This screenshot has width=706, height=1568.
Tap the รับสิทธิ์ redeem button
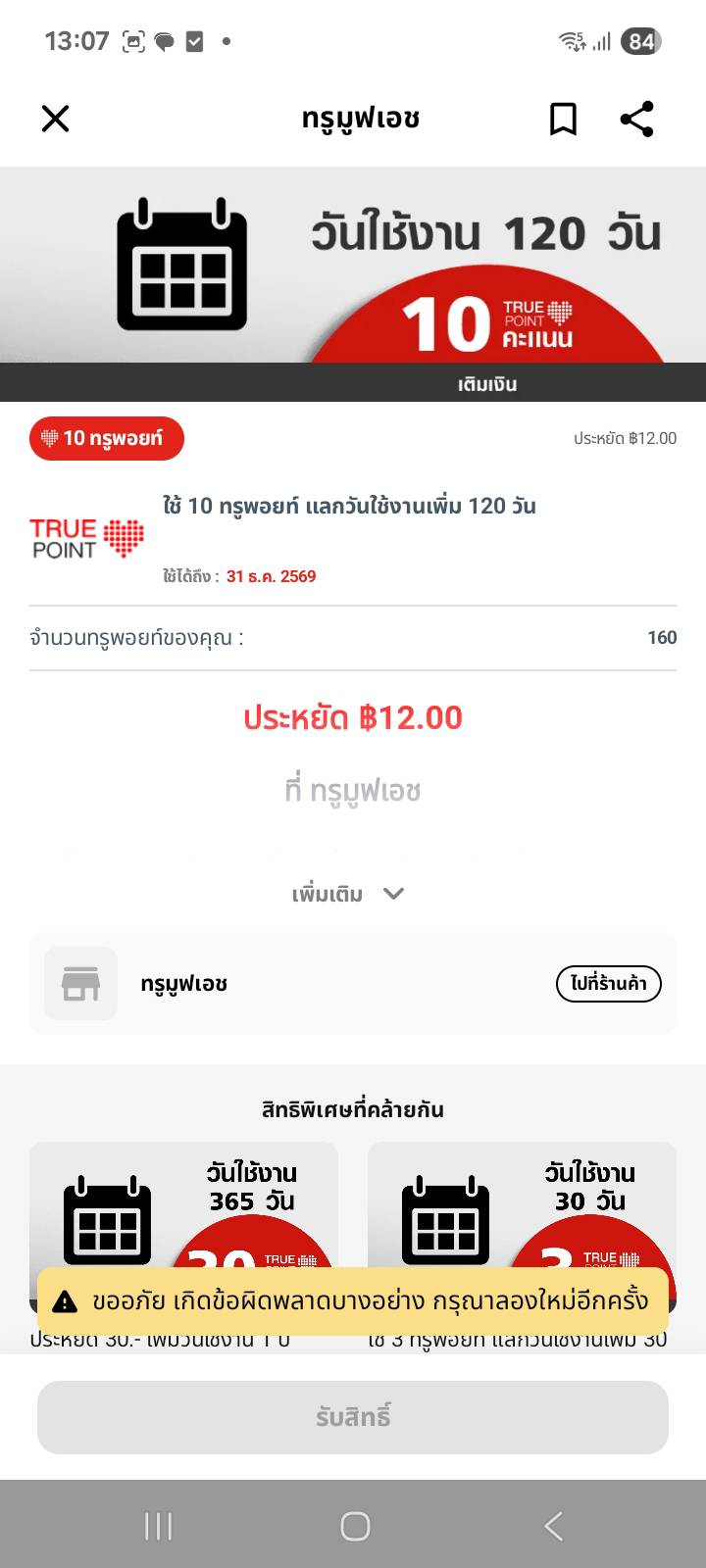point(353,1417)
